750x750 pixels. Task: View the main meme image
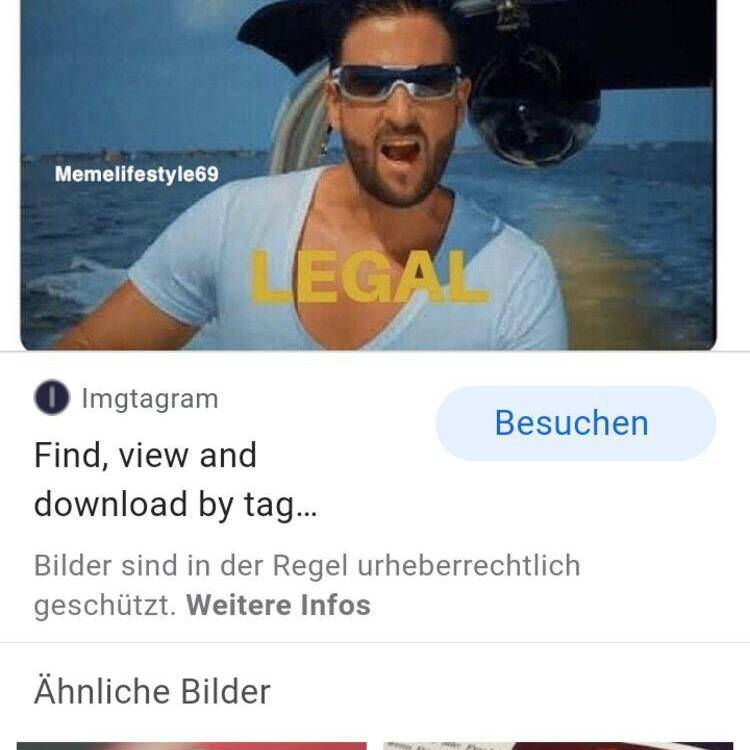click(x=368, y=175)
